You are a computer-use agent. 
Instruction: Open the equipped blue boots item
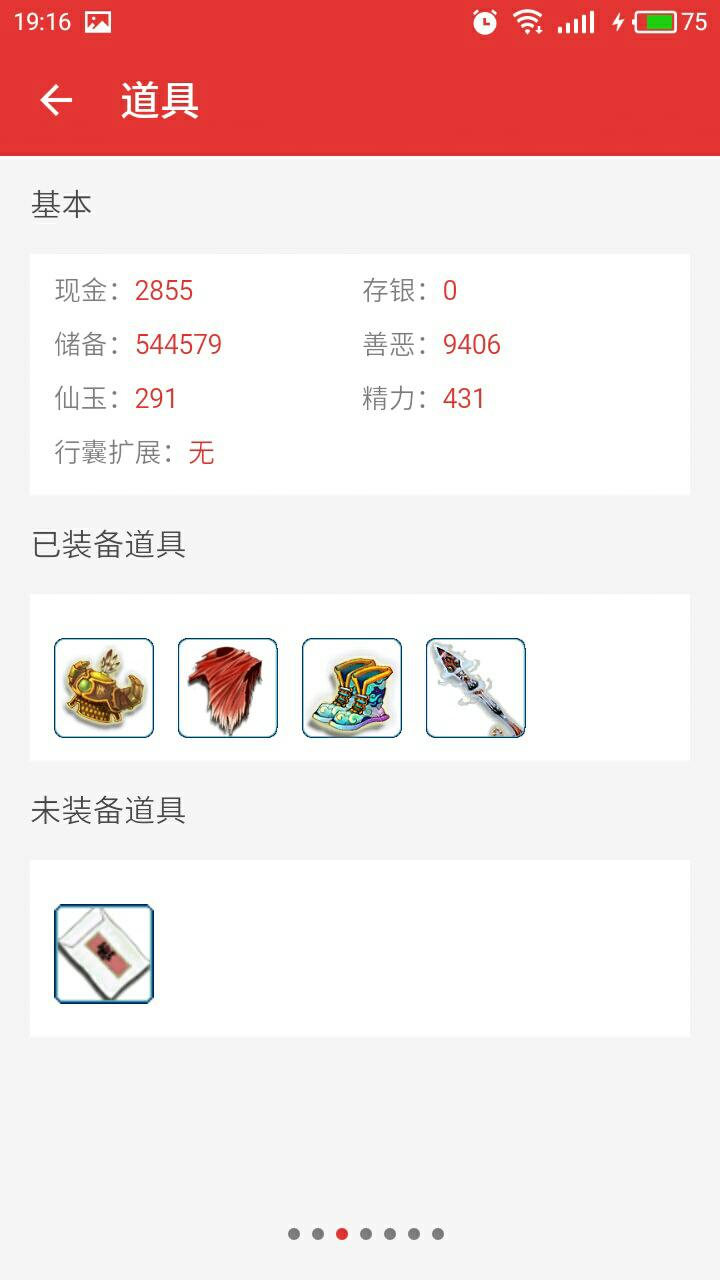352,688
